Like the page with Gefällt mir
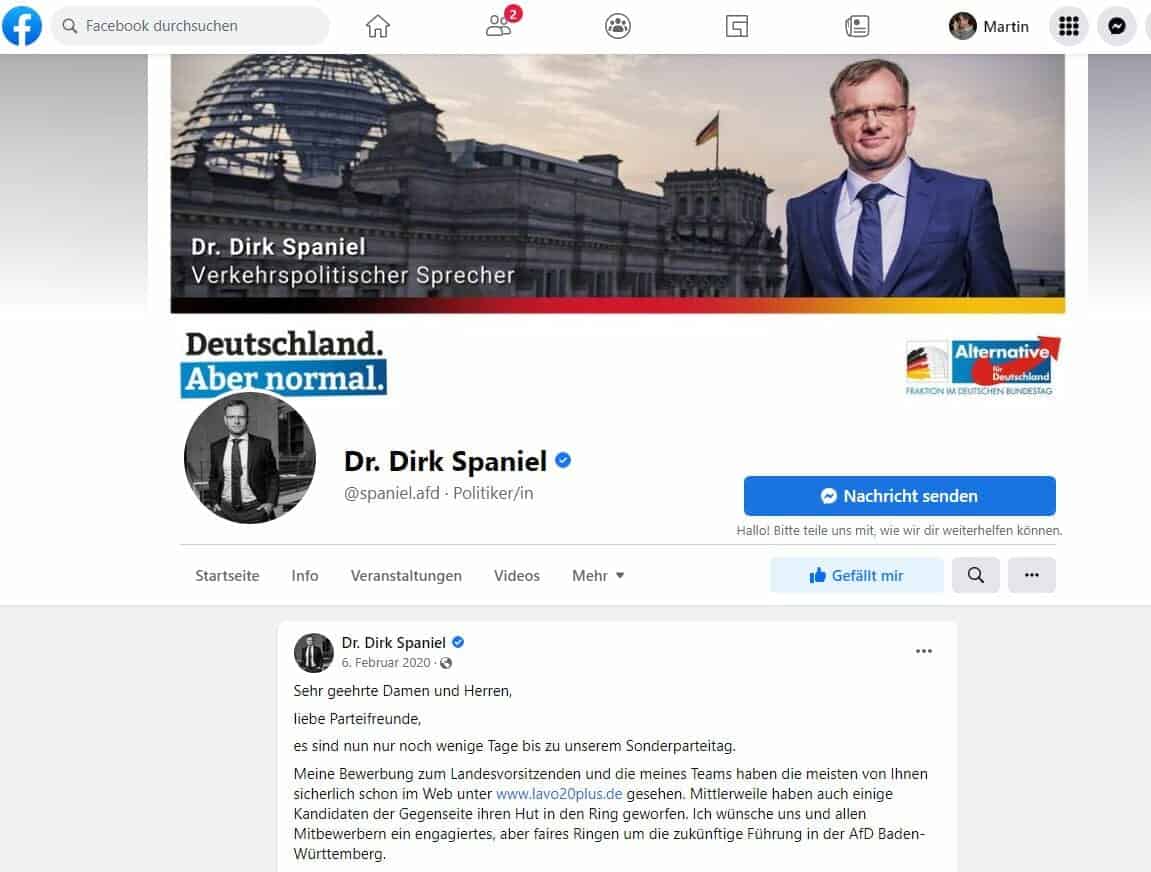 (x=856, y=575)
